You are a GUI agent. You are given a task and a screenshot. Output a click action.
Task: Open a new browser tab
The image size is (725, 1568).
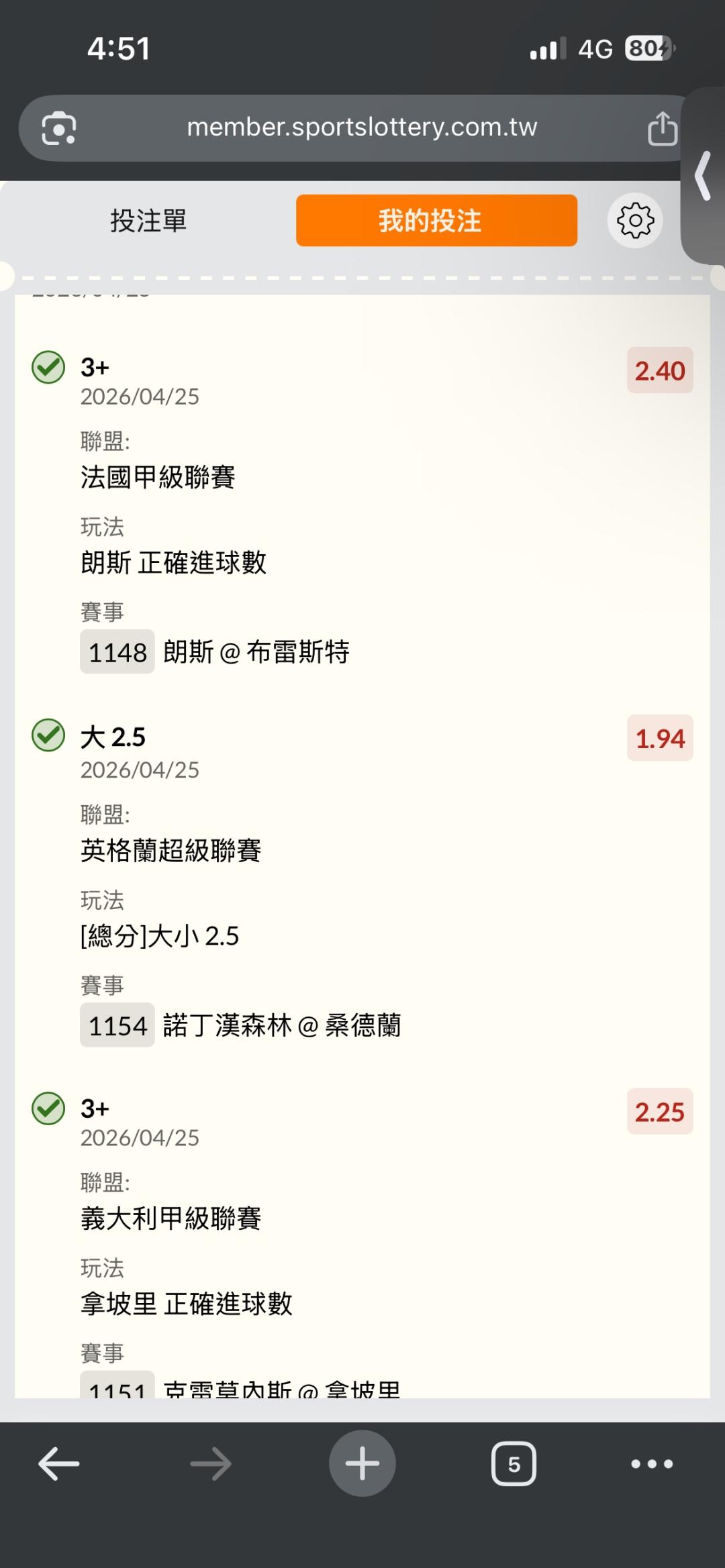click(x=362, y=1463)
